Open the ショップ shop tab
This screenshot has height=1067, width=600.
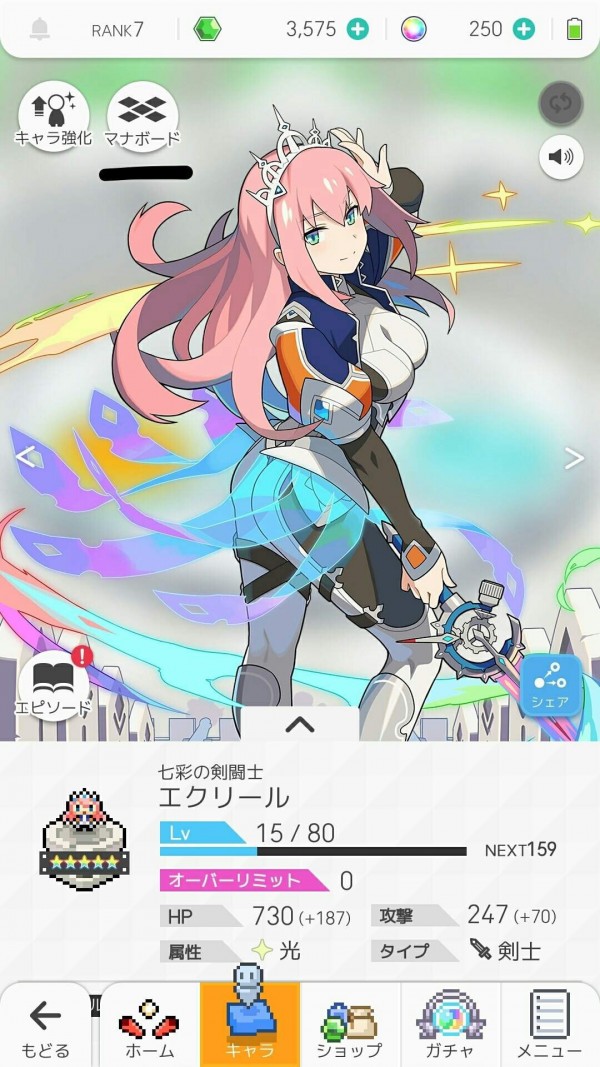pos(350,1025)
